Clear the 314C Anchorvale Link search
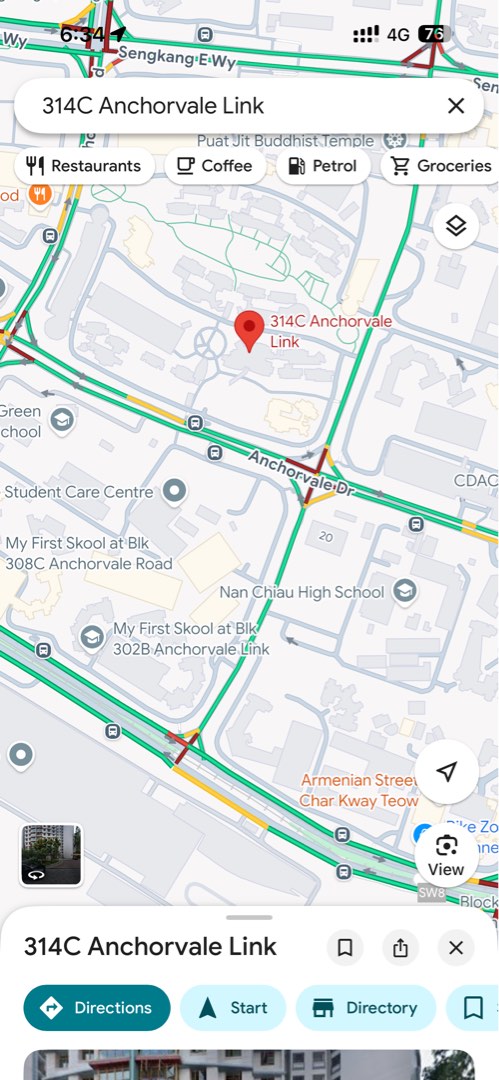 point(456,106)
